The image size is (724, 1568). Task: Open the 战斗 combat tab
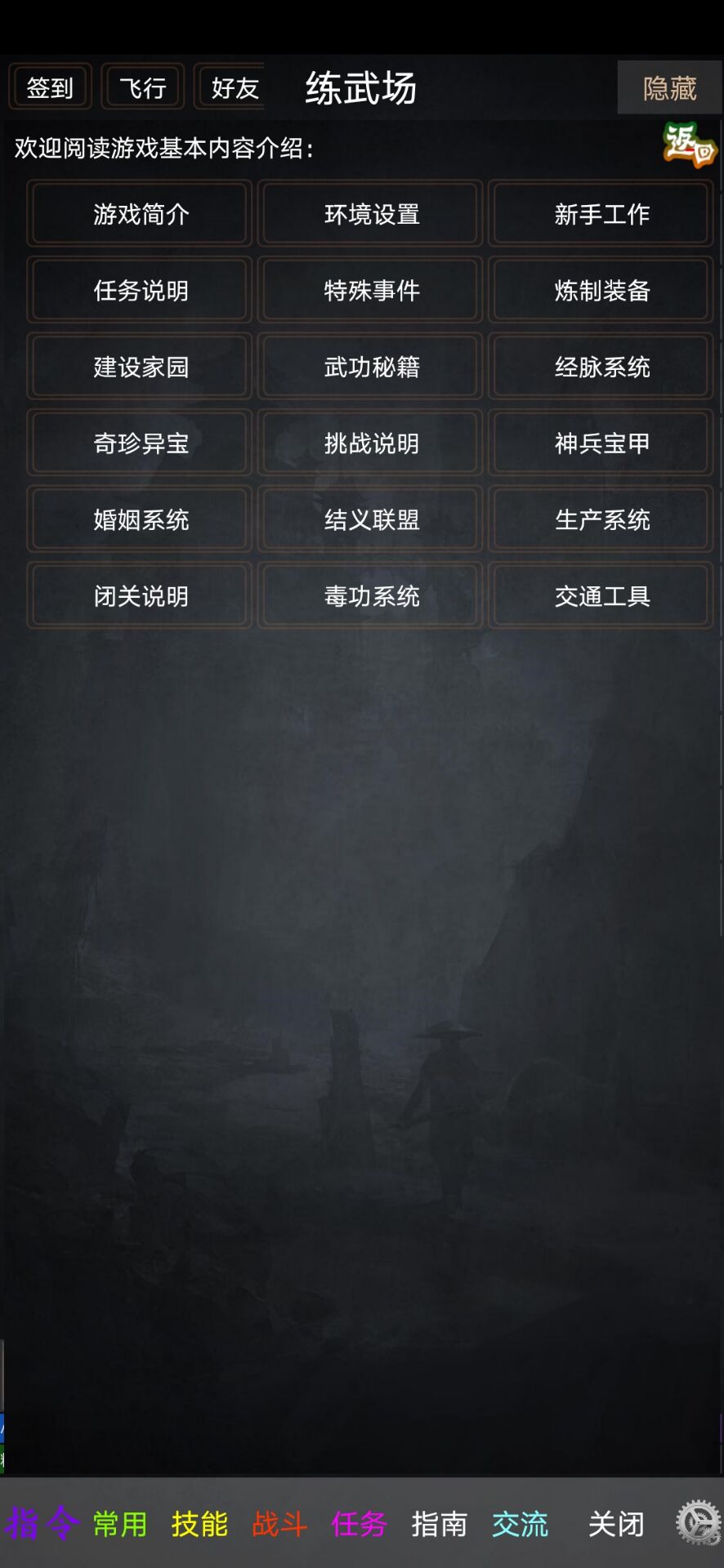tap(279, 1524)
